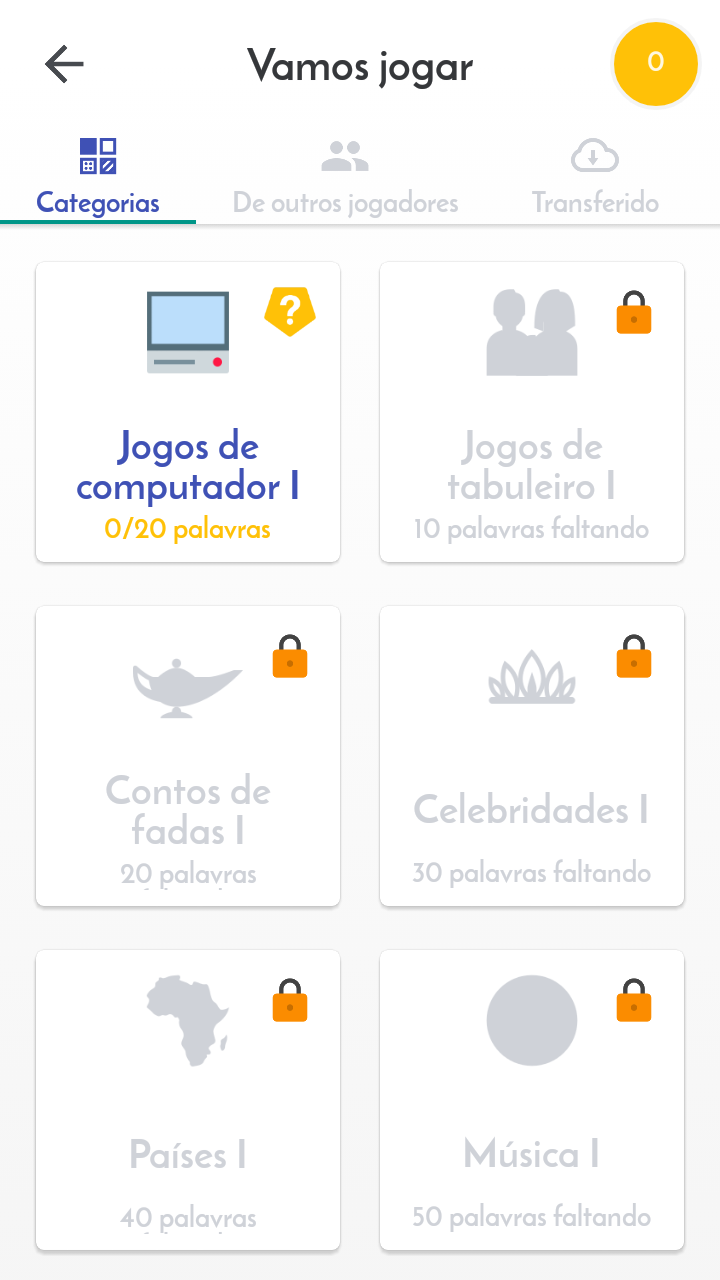Viewport: 720px width, 1280px height.
Task: Open the Países I category card
Action: pos(188,1100)
